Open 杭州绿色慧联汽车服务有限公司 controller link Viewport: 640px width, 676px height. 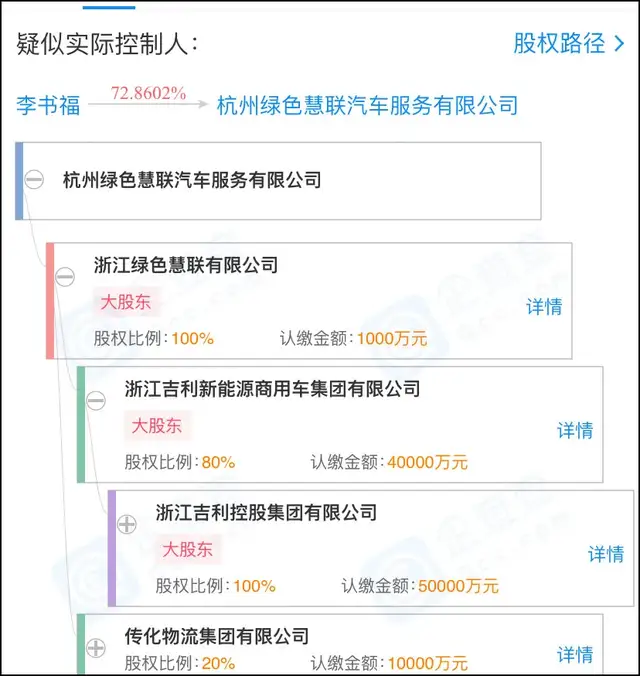pyautogui.click(x=367, y=105)
